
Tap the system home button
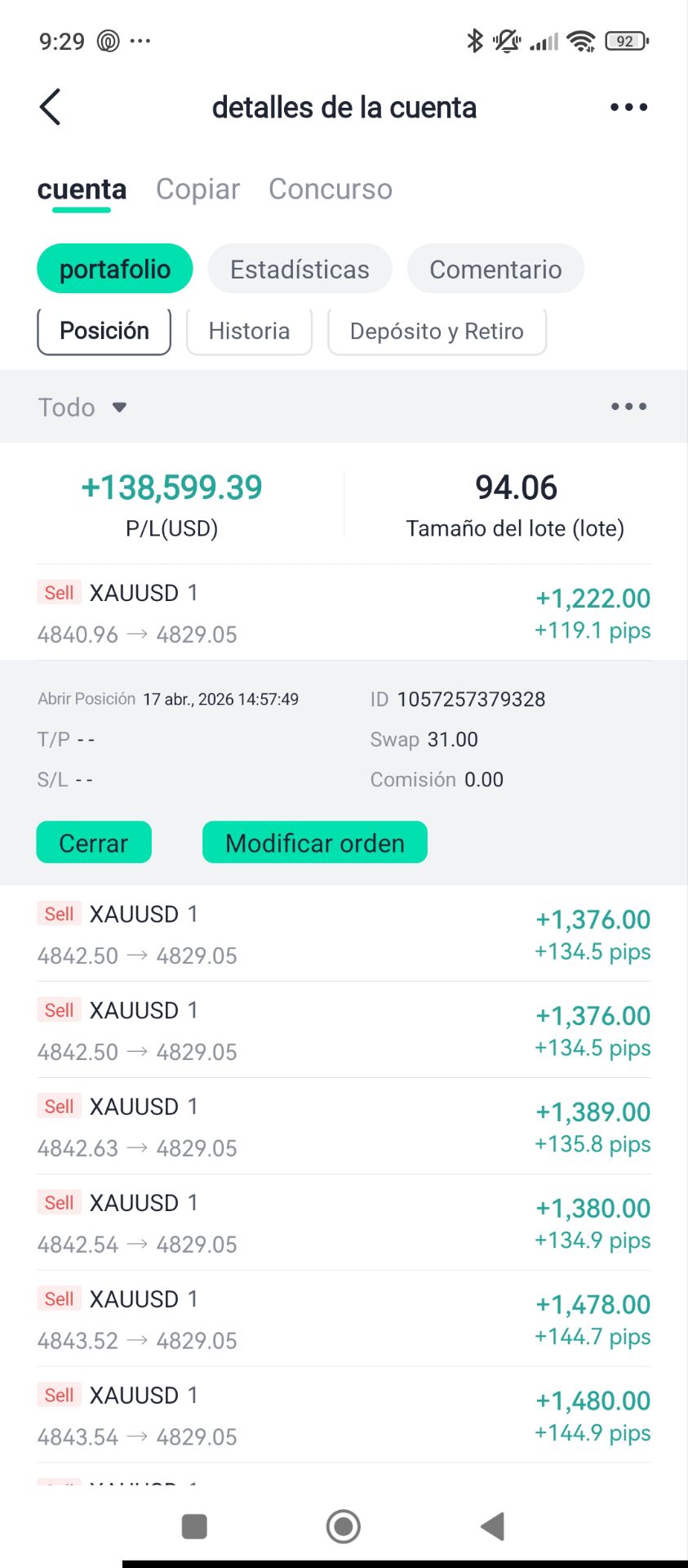[344, 1526]
